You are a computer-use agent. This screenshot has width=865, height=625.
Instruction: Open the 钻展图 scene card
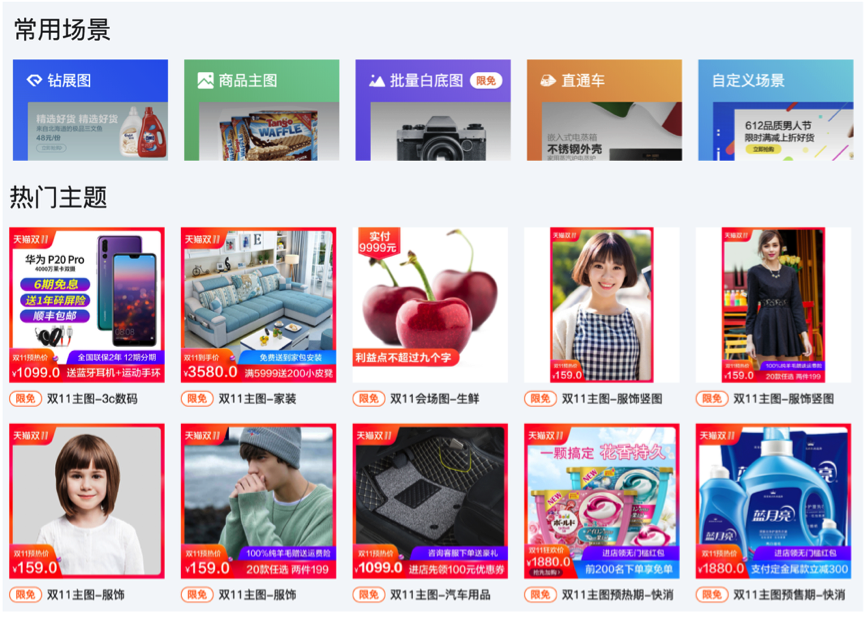(89, 110)
